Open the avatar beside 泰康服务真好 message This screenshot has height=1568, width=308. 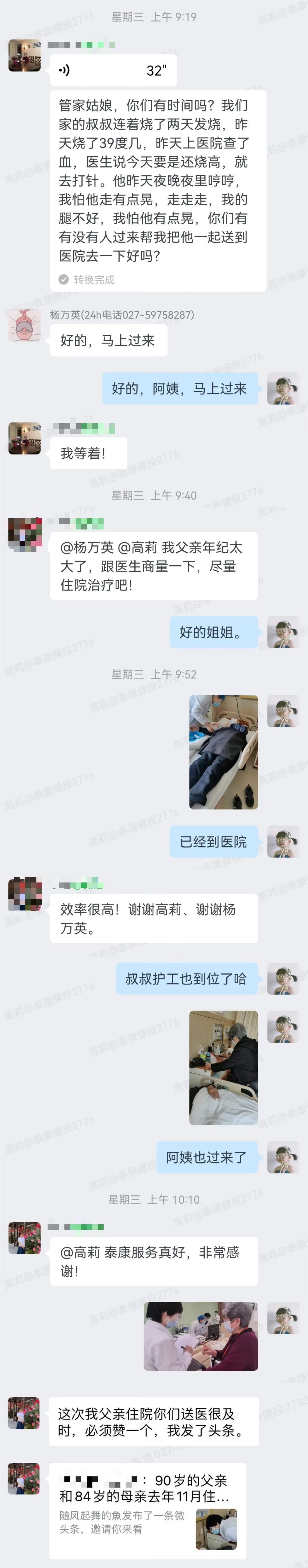(x=24, y=1237)
